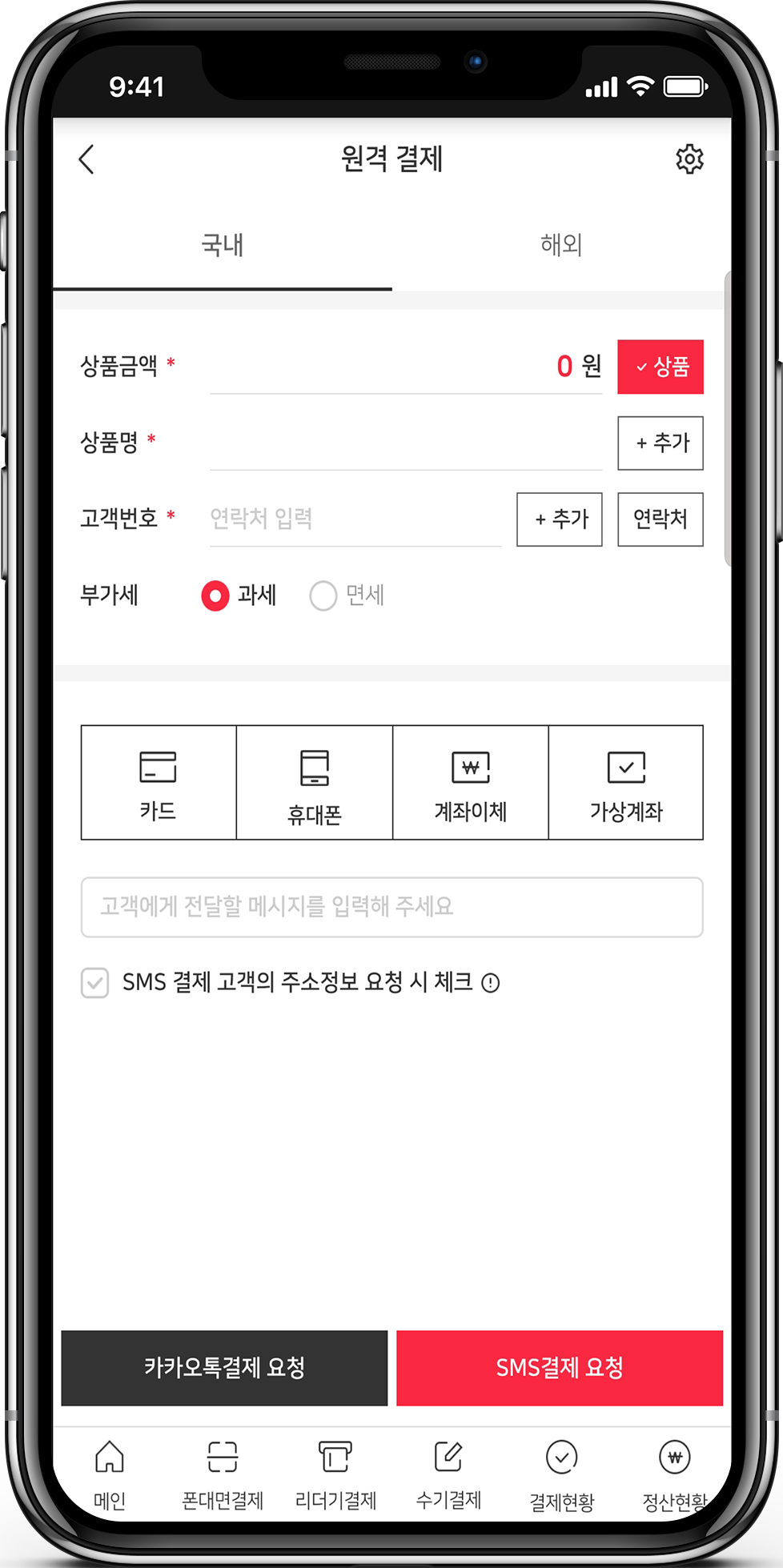Screen dimensions: 783x1568
Task: Open the settings gear
Action: click(x=689, y=159)
